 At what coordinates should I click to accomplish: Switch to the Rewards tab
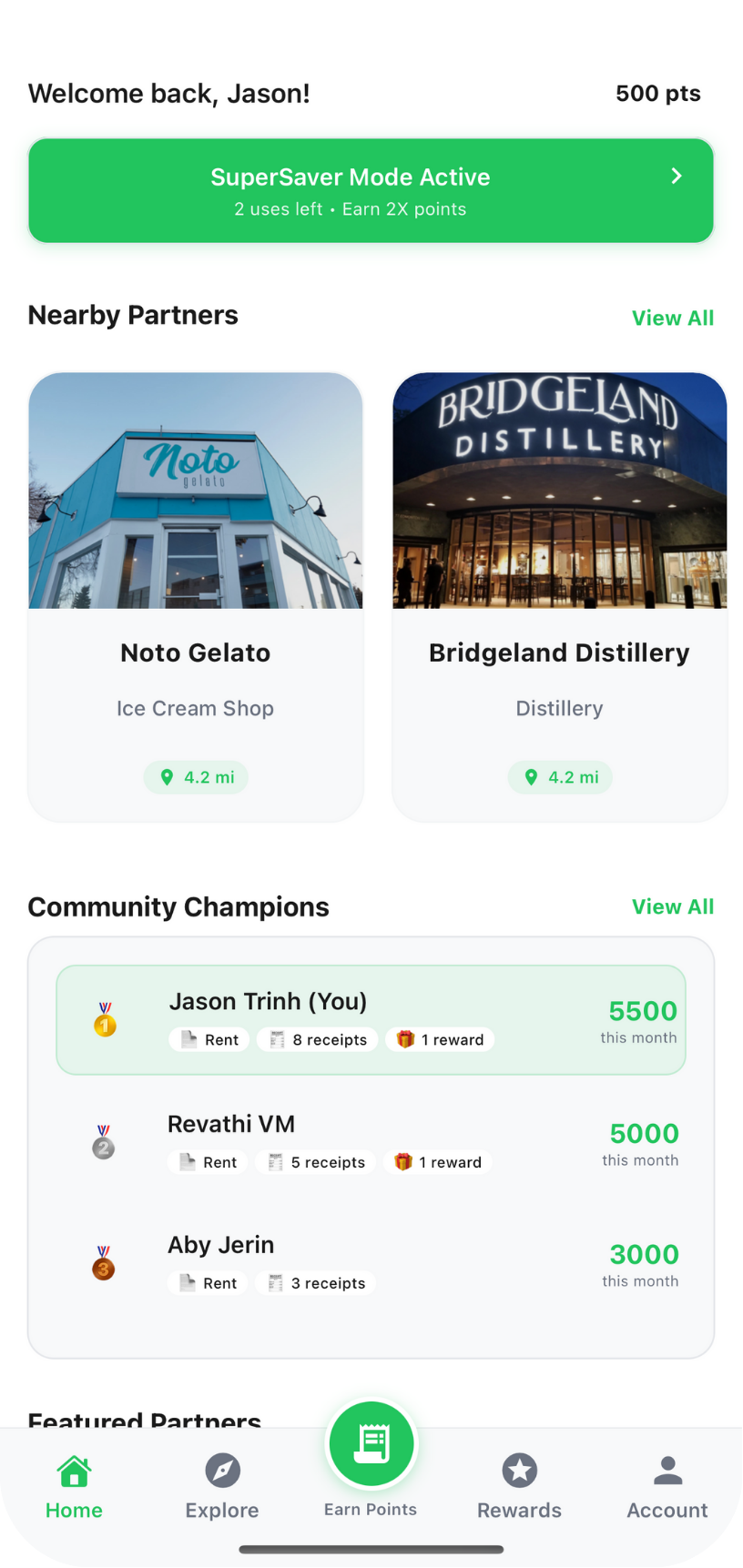pyautogui.click(x=519, y=1492)
